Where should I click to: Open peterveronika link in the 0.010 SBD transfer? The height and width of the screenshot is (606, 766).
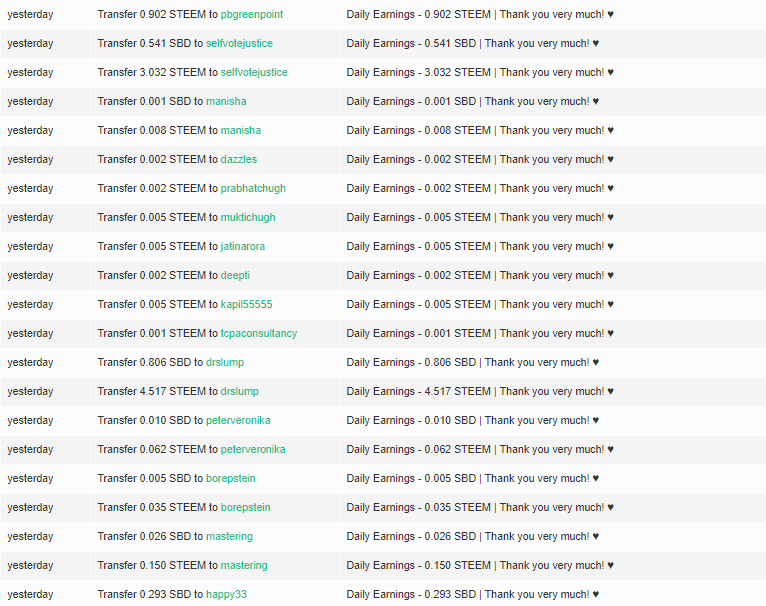pyautogui.click(x=238, y=420)
